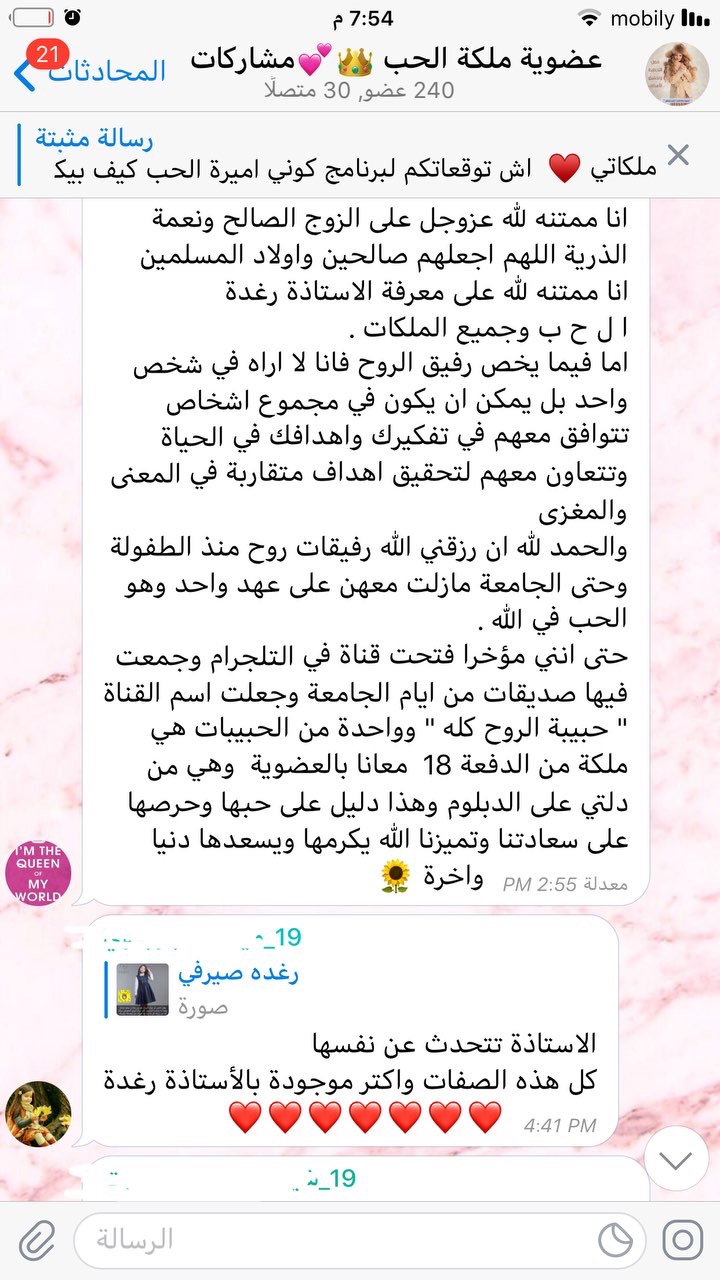This screenshot has width=720, height=1280.
Task: Go back to المحادثات chats list
Action: [88, 70]
